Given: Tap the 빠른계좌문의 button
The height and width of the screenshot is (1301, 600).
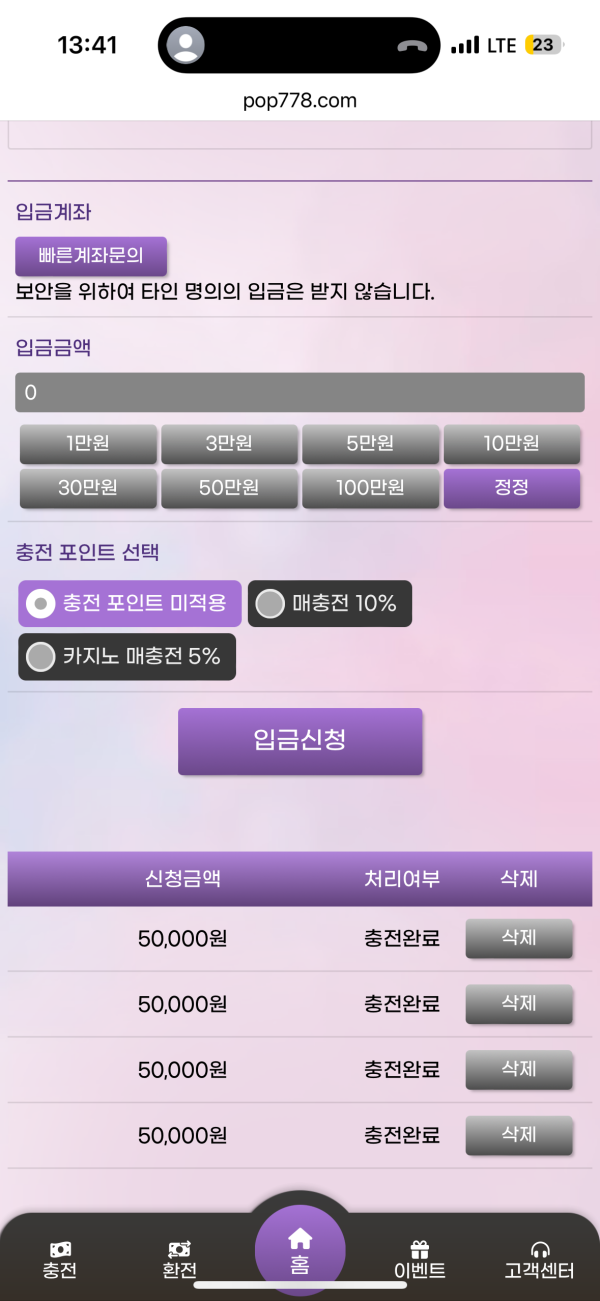Looking at the screenshot, I should point(91,256).
